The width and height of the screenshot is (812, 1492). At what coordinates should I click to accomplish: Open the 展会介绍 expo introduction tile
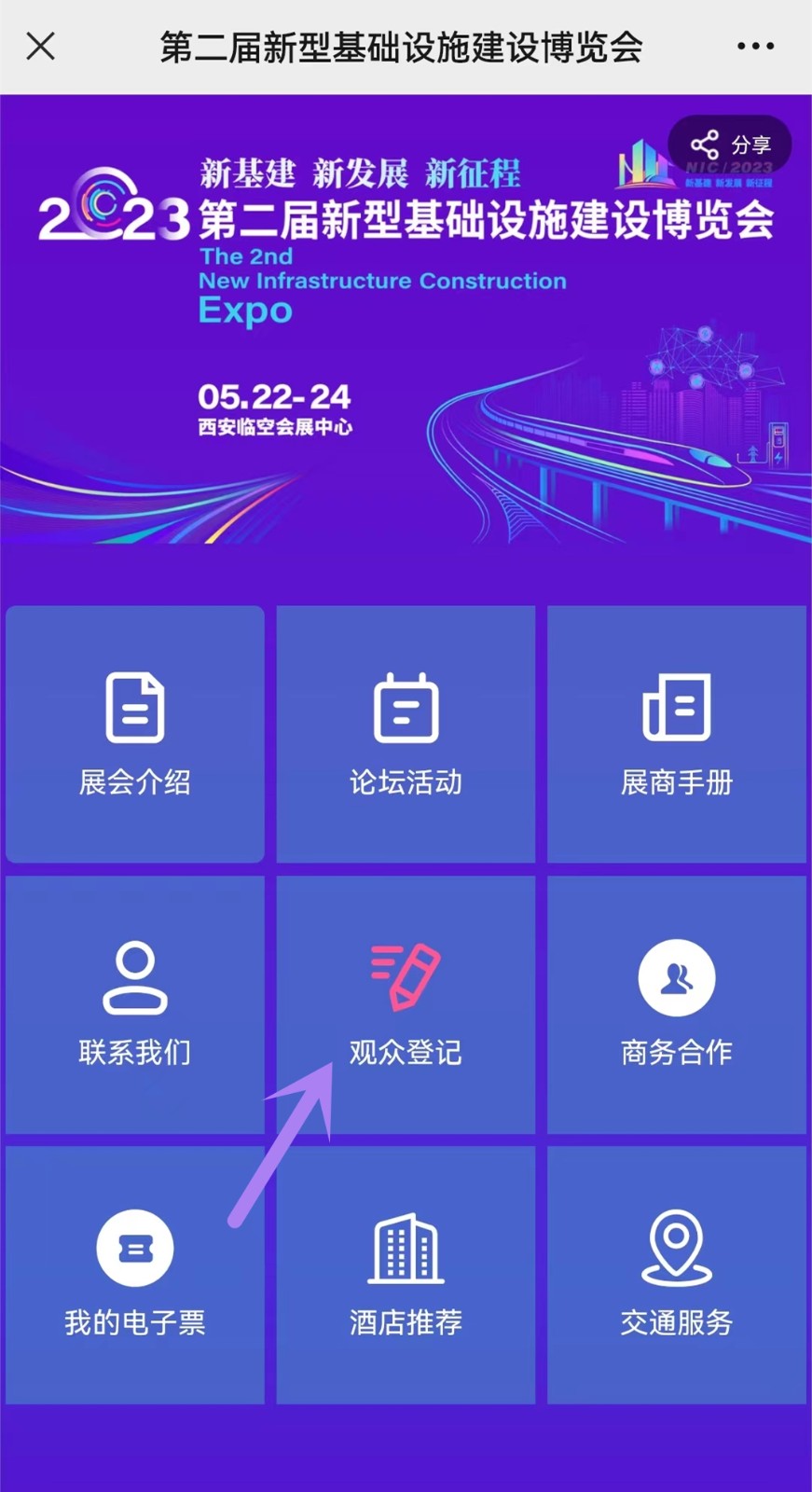(x=135, y=734)
